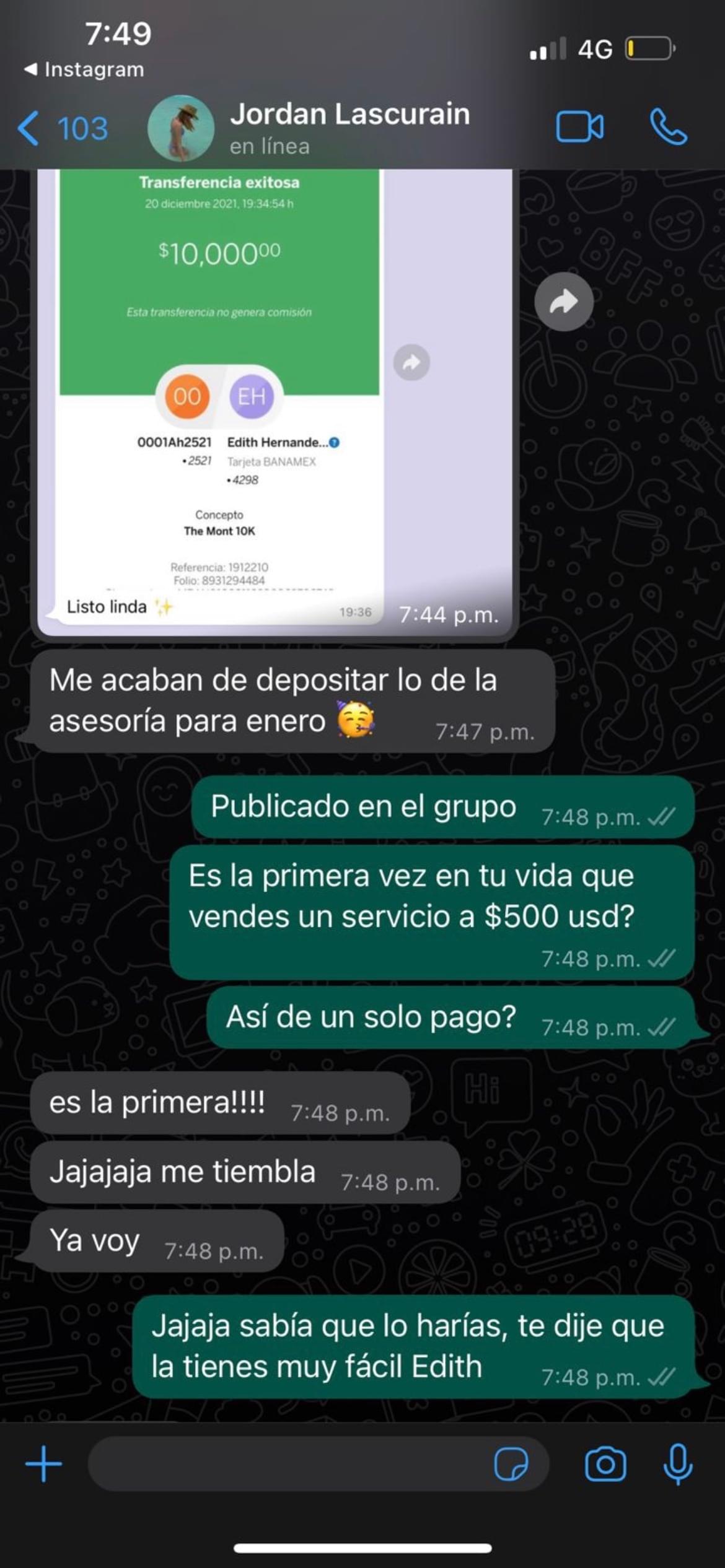Tap the voice message microphone
This screenshot has height=1568, width=725.
[x=678, y=1464]
